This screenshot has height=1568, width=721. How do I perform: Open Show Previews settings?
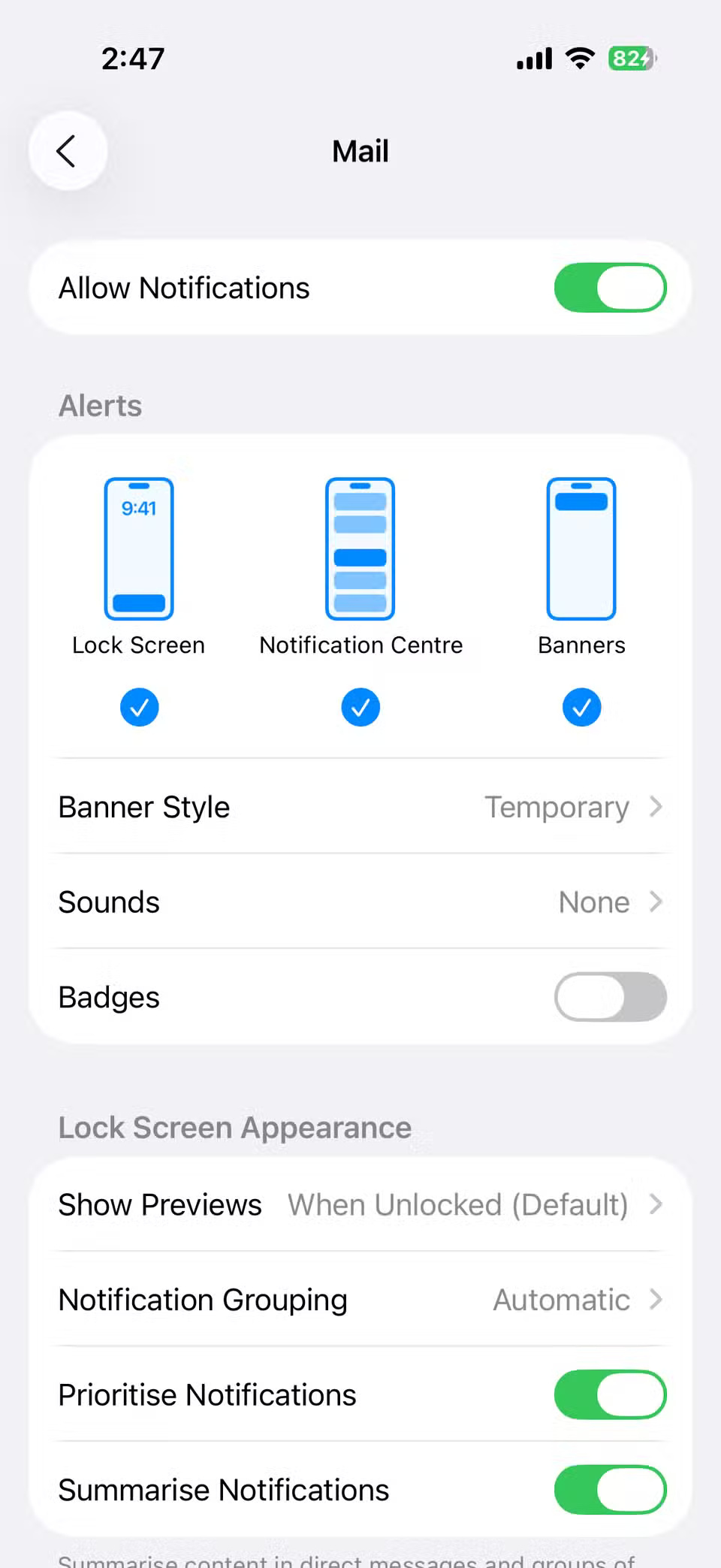pos(360,1204)
